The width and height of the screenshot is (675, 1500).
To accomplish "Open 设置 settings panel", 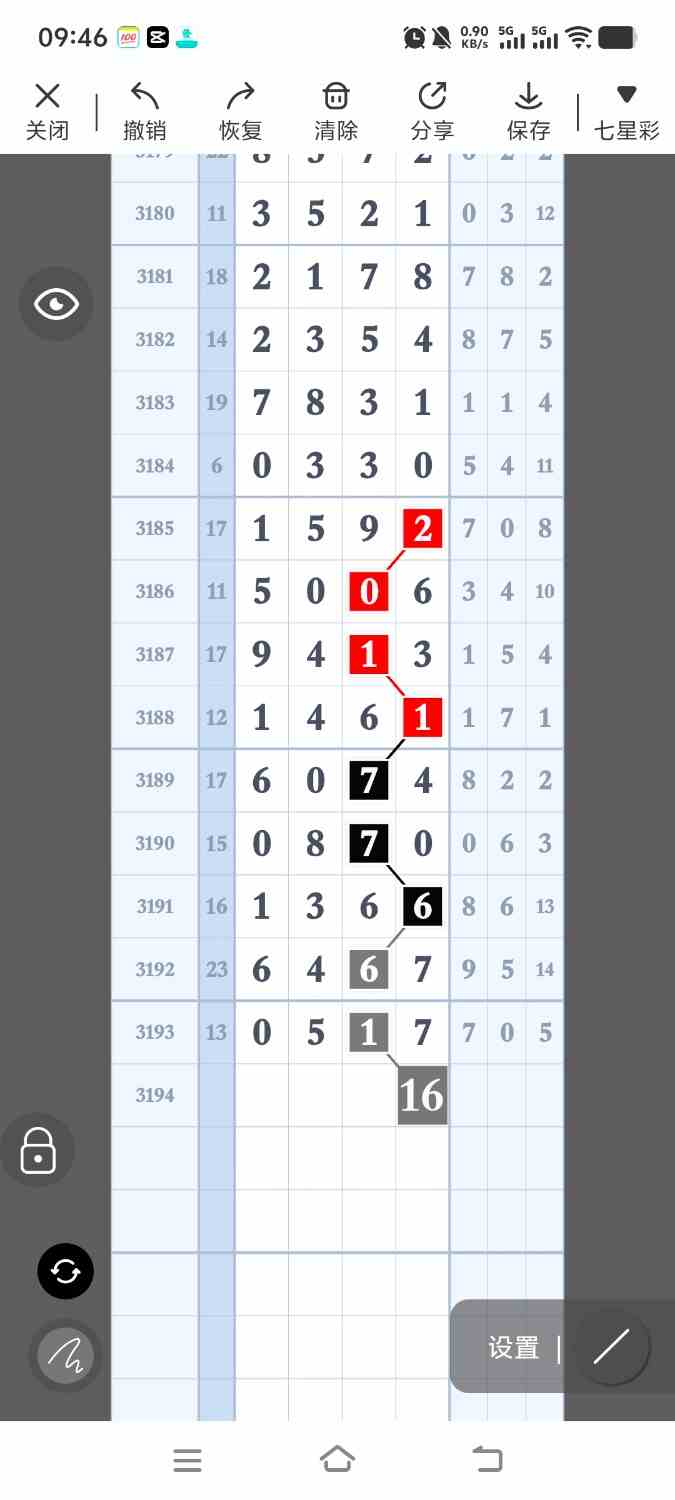I will click(x=514, y=1348).
